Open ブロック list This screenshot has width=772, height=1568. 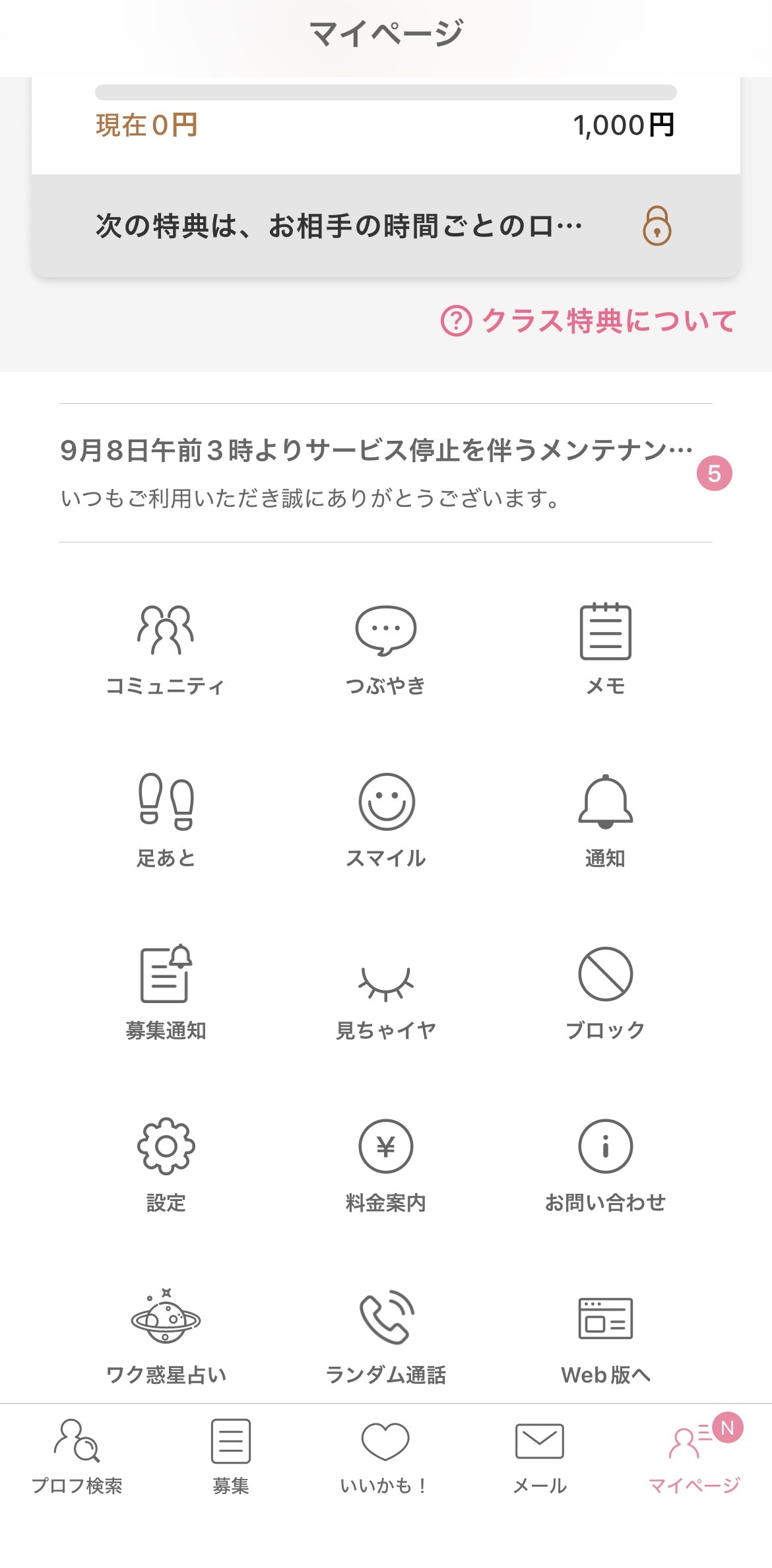[x=606, y=993]
